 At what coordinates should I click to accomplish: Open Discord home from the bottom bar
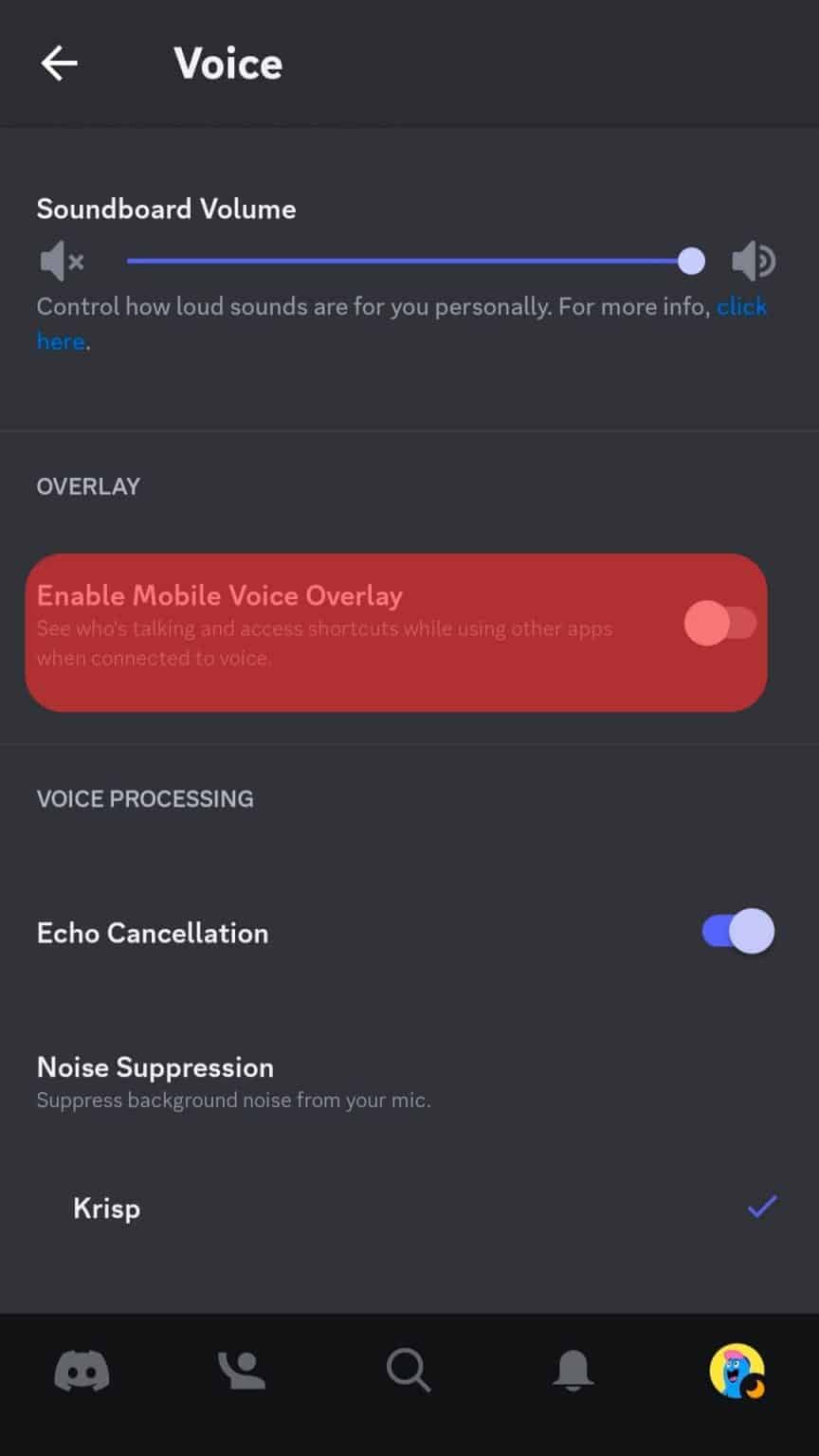(x=82, y=1370)
